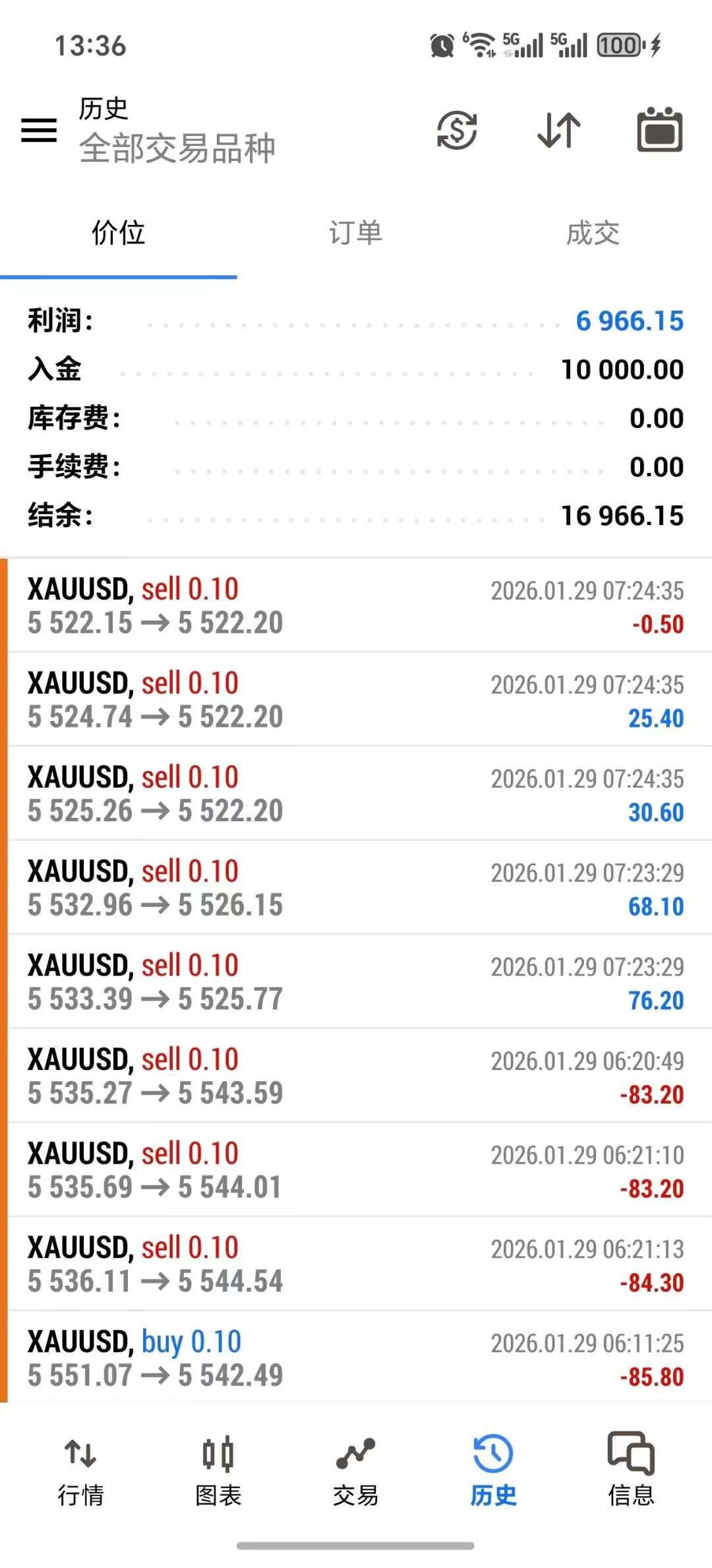Open the XAUUSD sell with 25.40 profit
This screenshot has height=1568, width=712.
[356, 700]
